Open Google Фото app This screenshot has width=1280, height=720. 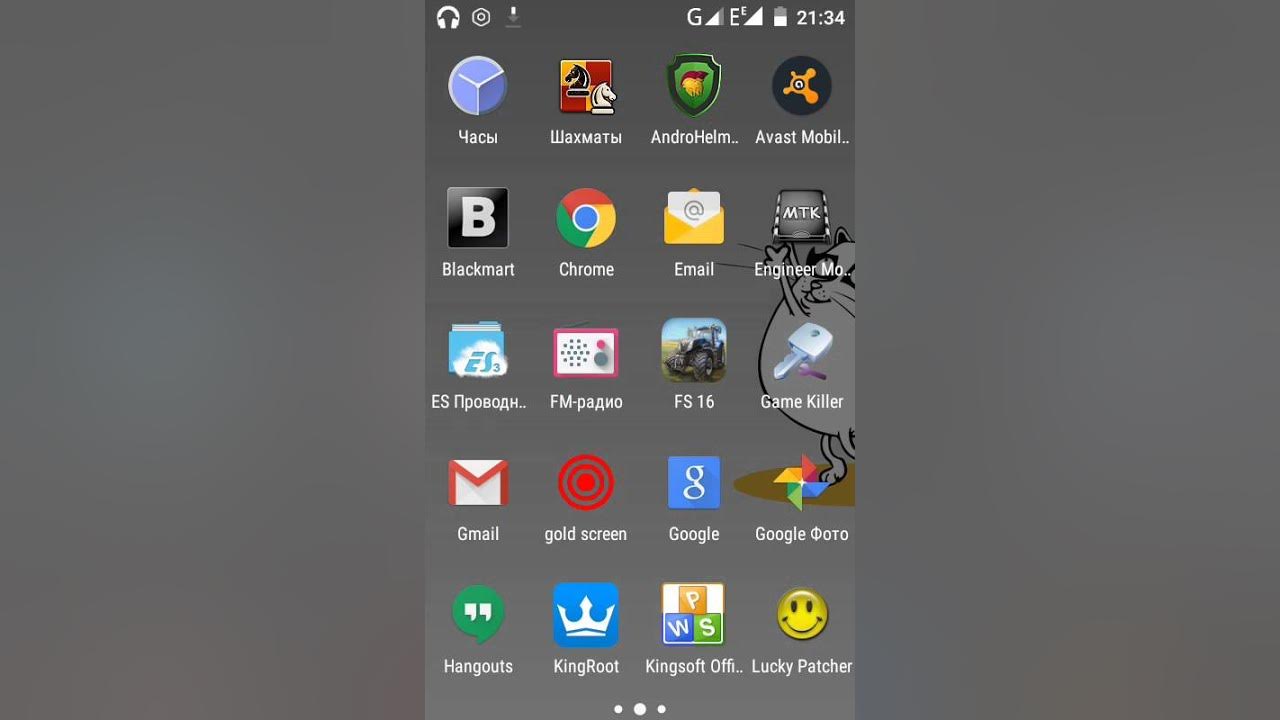(x=802, y=483)
